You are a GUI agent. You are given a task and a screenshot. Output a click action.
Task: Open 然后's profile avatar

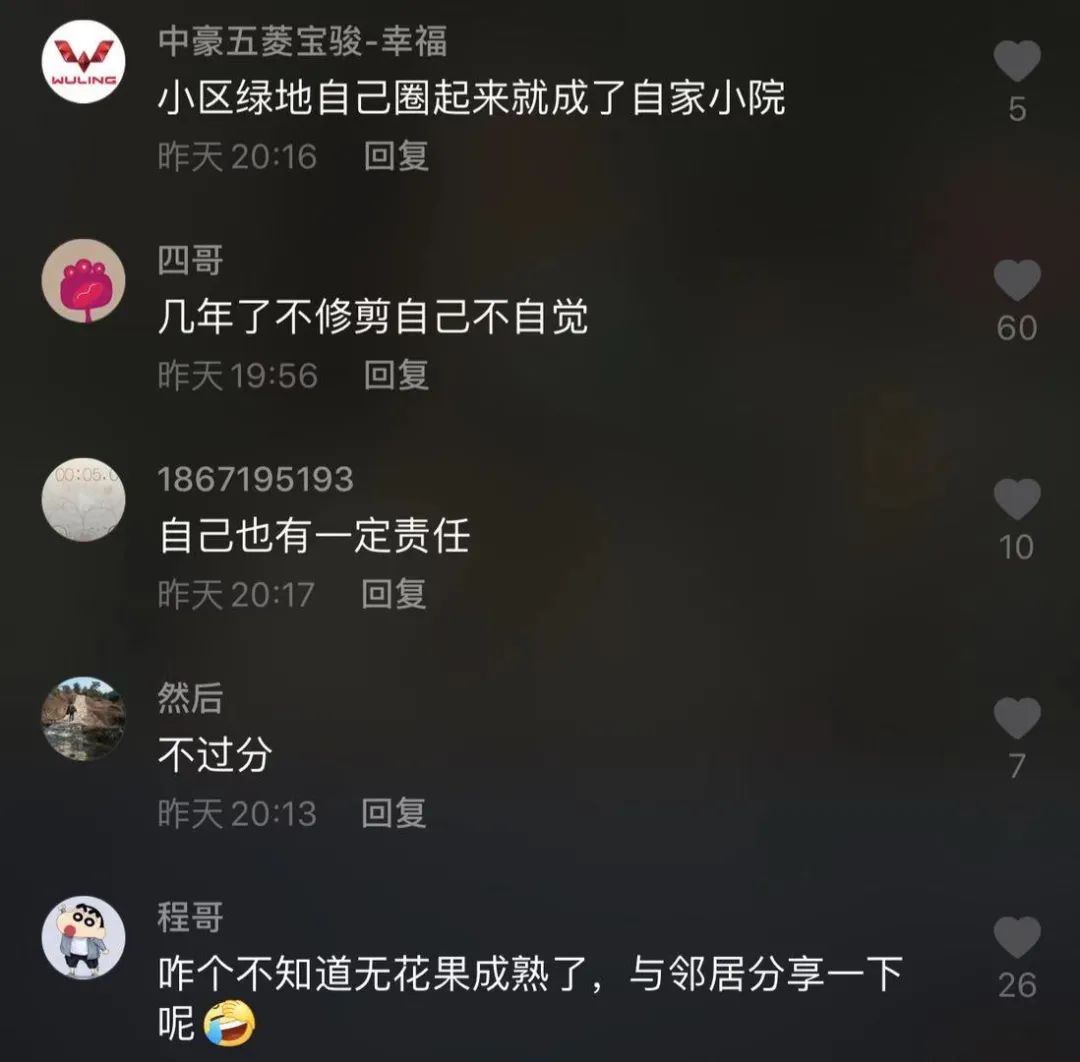point(83,719)
